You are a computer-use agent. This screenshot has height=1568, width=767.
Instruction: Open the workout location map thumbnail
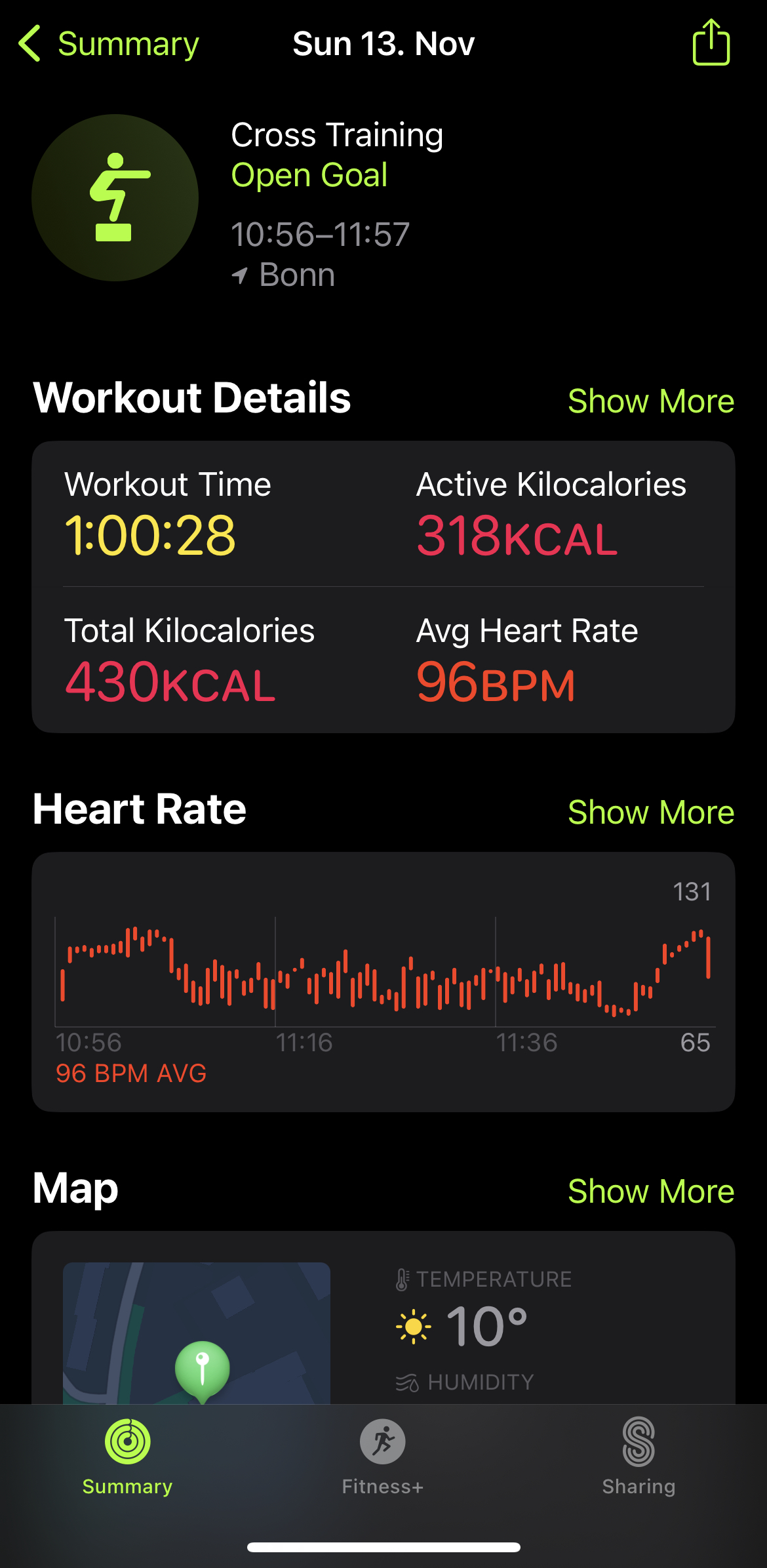point(197,1333)
